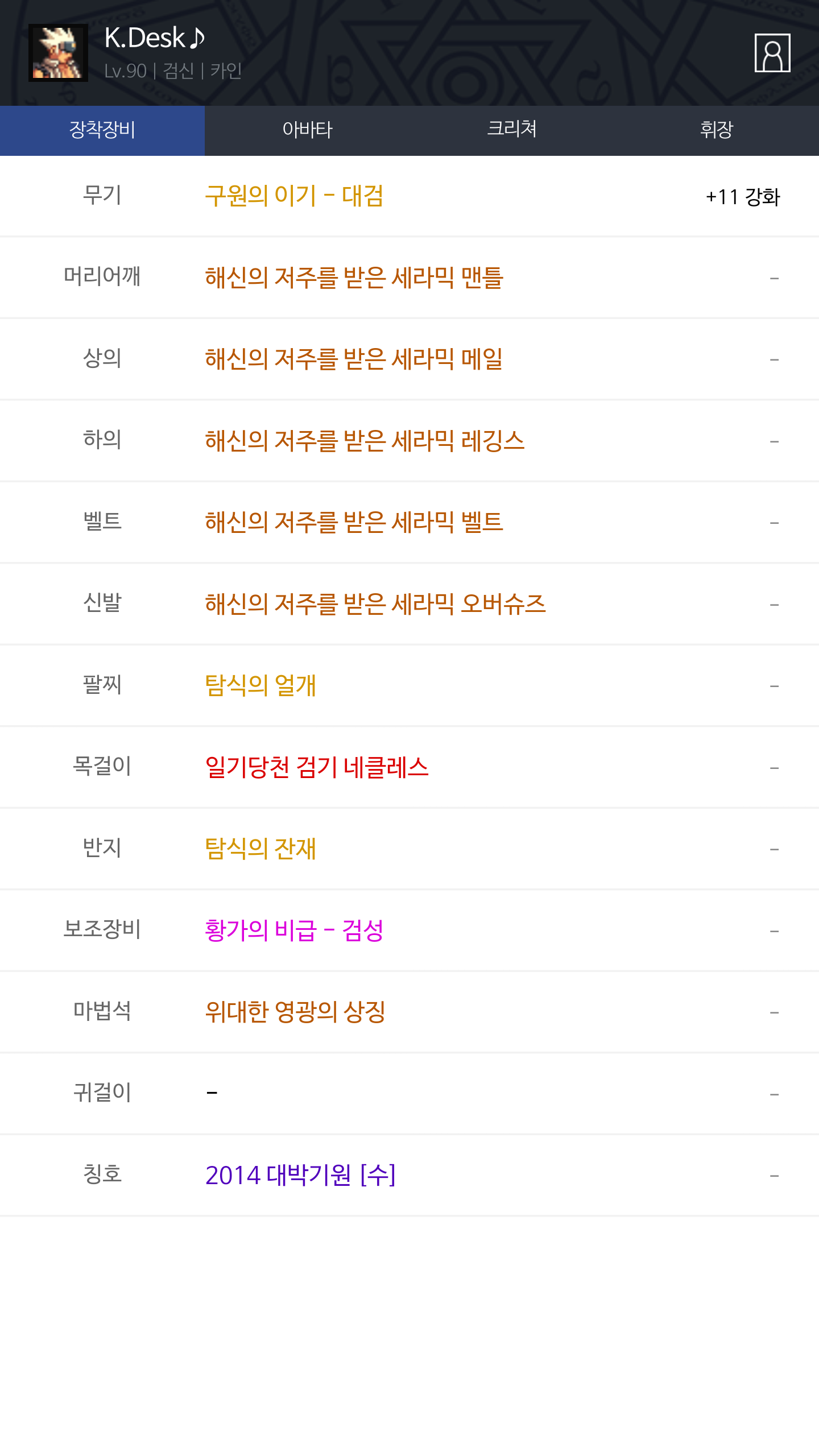View necklace 일기당천 검기 네클레스
Image resolution: width=819 pixels, height=1456 pixels.
point(317,767)
